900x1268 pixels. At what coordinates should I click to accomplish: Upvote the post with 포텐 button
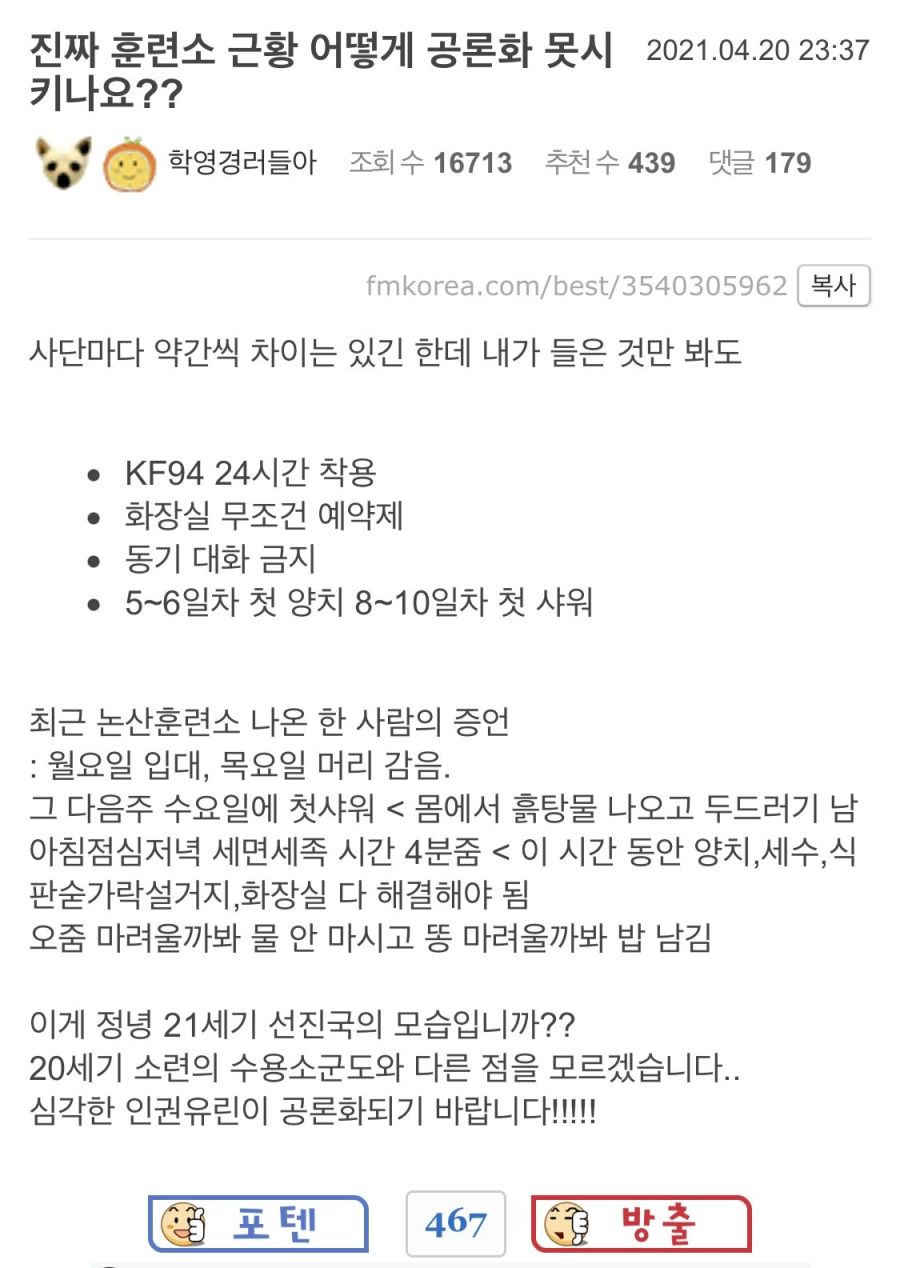(x=258, y=1223)
